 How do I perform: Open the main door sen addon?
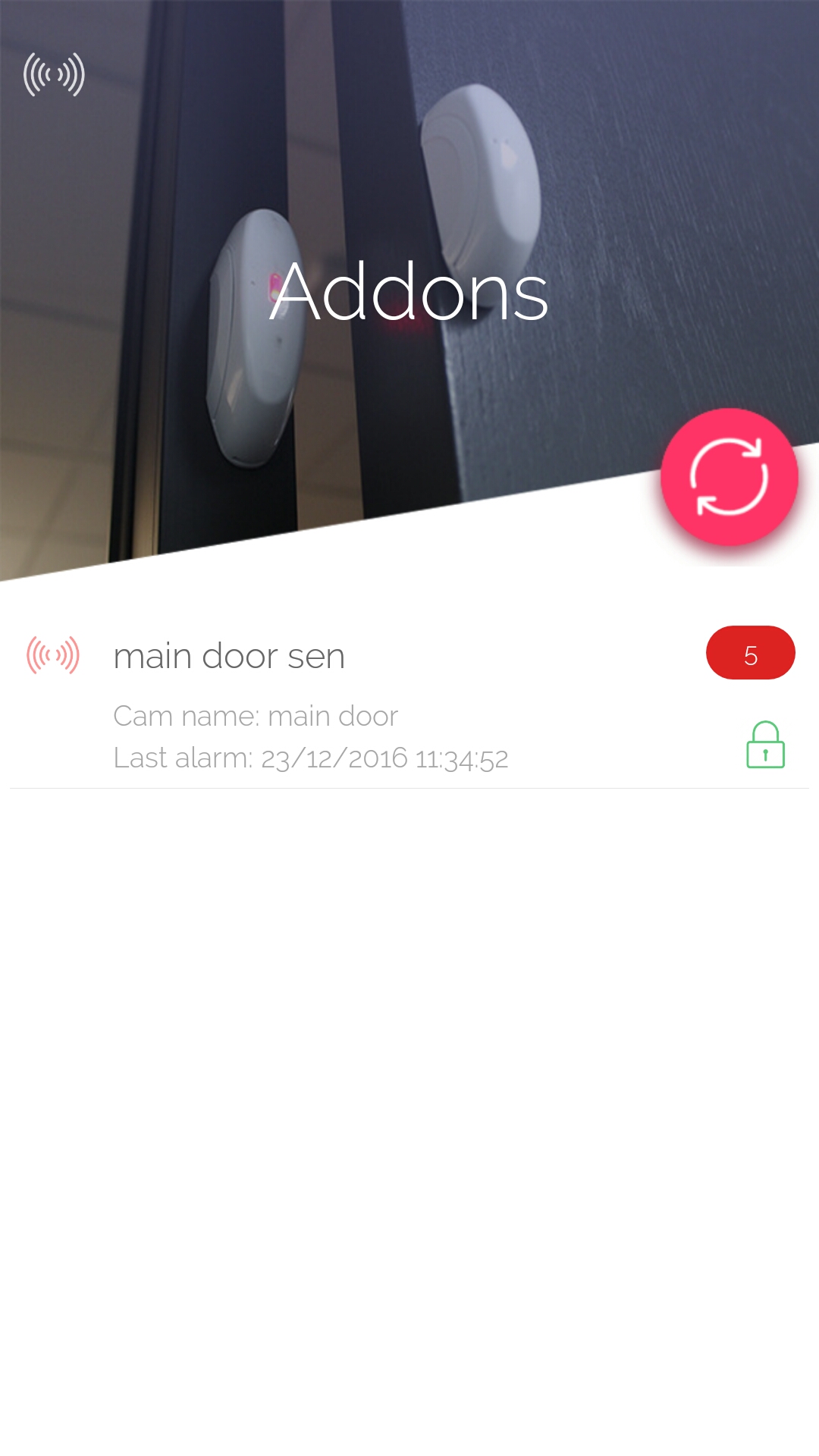click(229, 657)
